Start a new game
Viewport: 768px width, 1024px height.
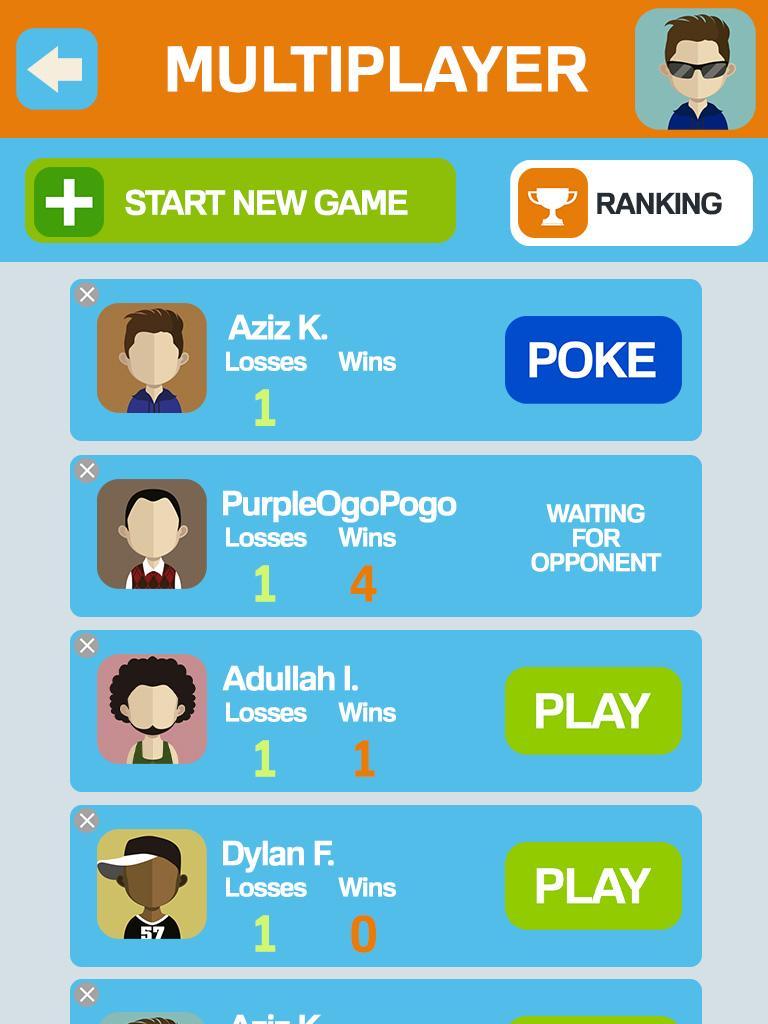[x=240, y=201]
